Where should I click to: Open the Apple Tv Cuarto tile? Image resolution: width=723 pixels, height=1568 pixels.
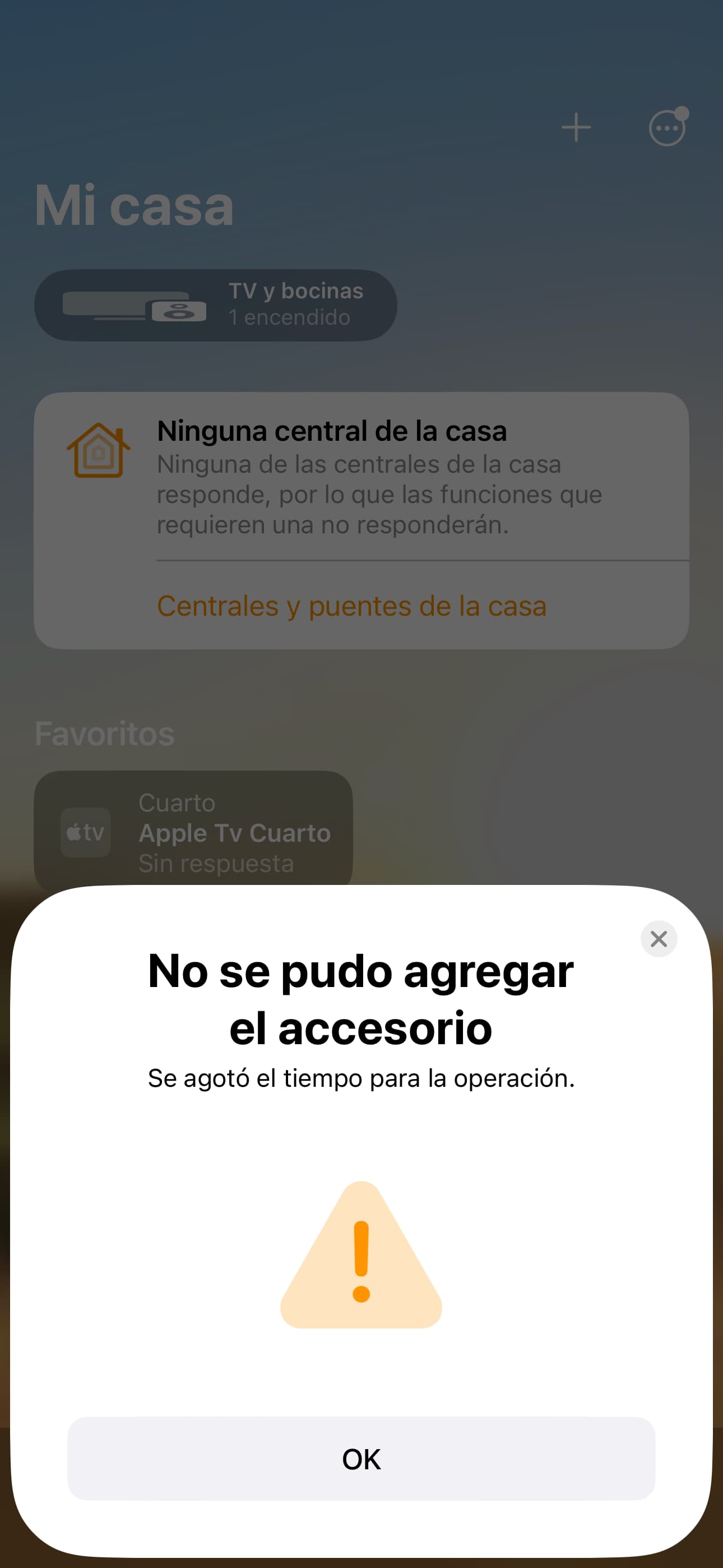coord(193,832)
